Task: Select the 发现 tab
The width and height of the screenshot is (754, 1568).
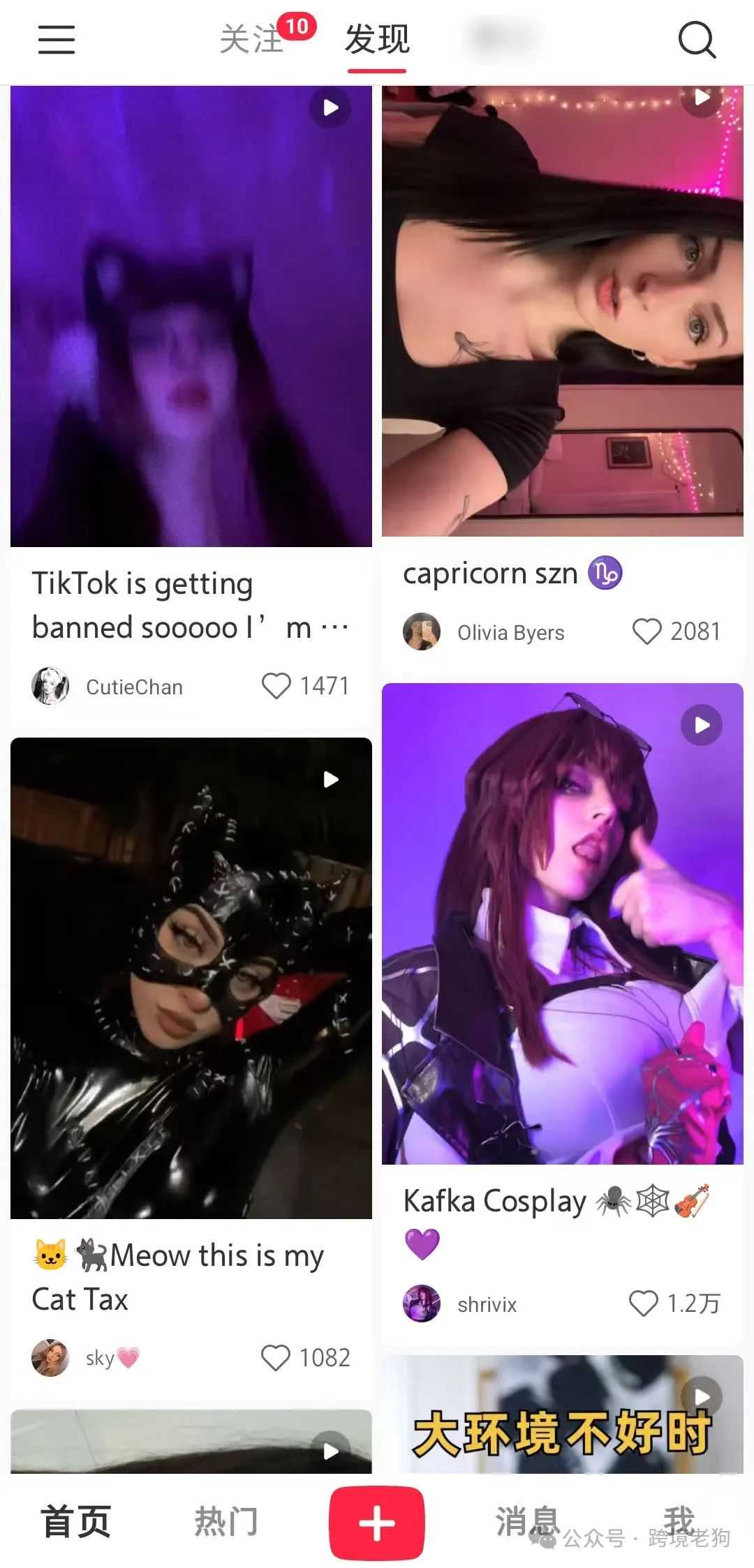Action: point(377,39)
